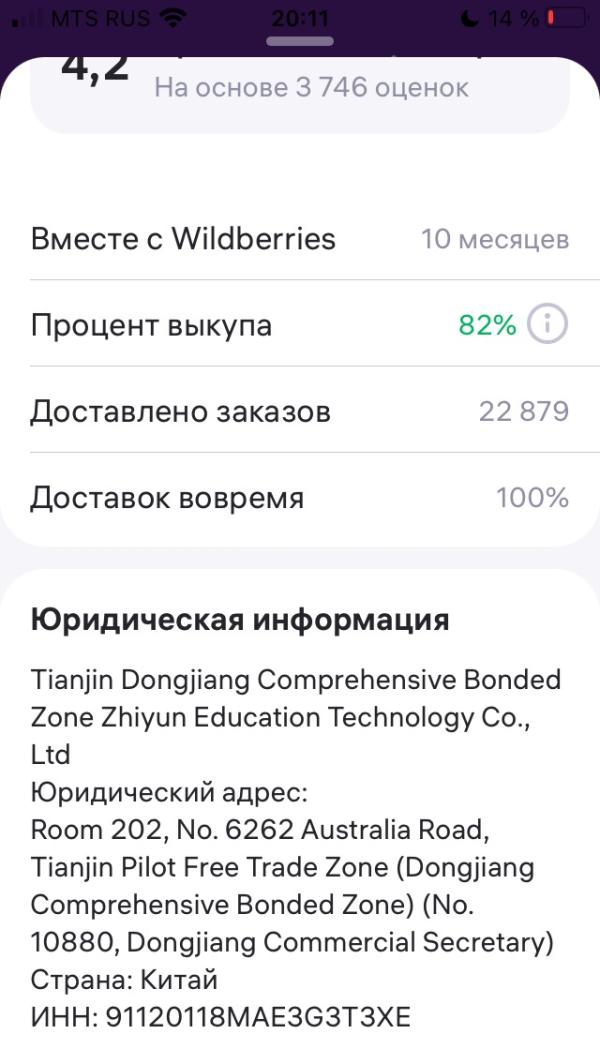Tap the sheet grabber handle at top

(300, 41)
